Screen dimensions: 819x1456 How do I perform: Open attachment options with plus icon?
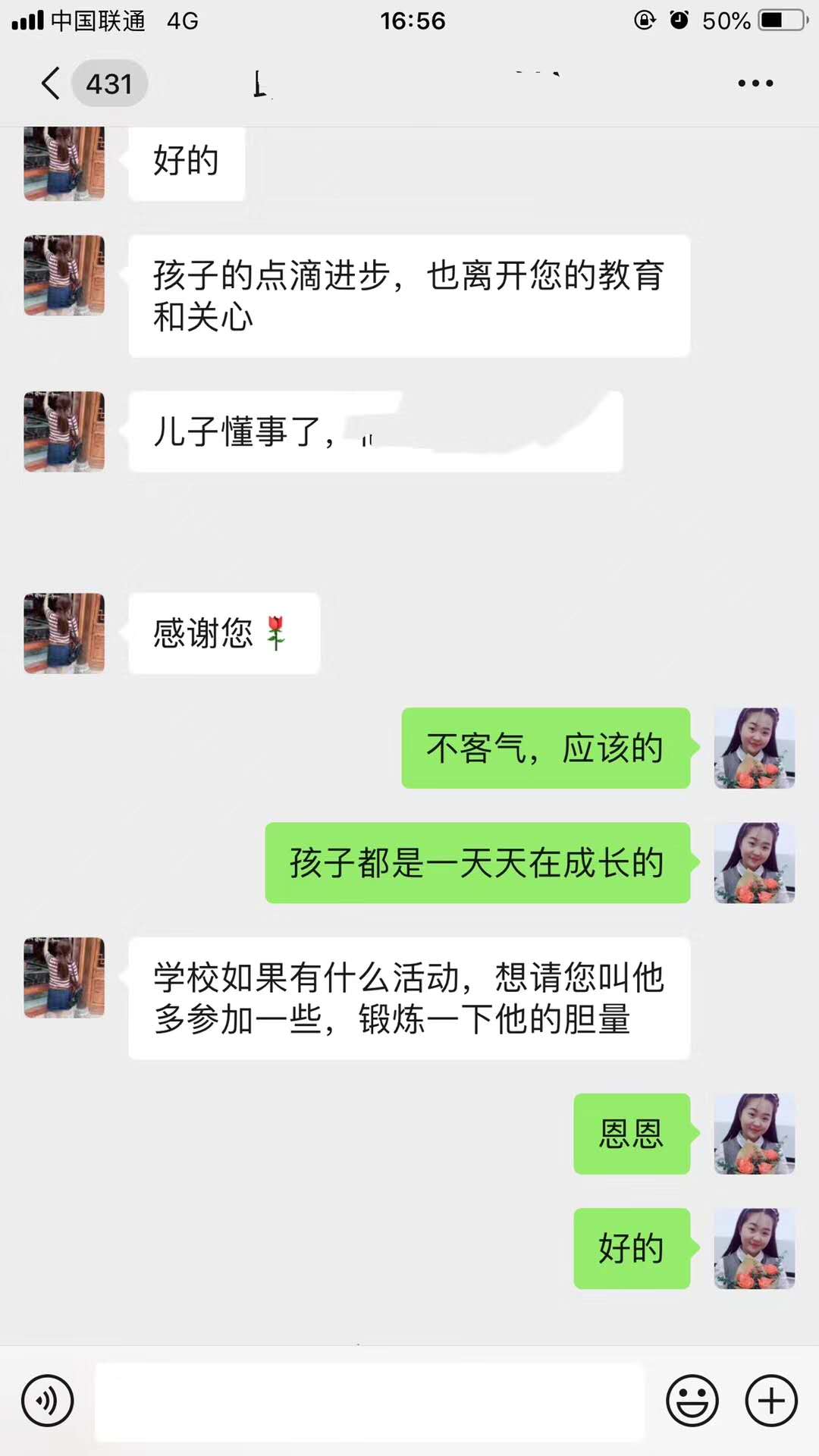click(x=770, y=1401)
